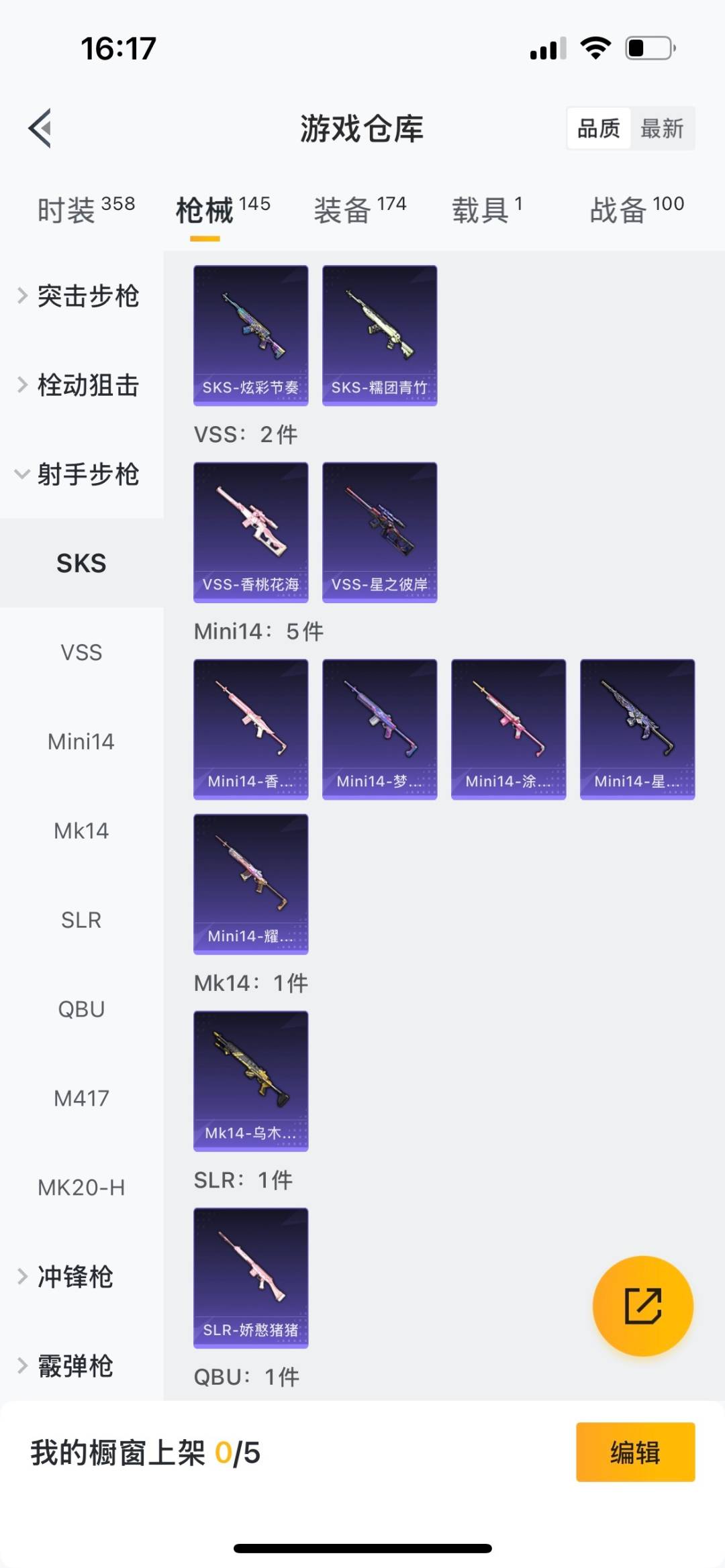This screenshot has width=725, height=1568.
Task: Open the VSS-星之彼岸 skin
Action: [380, 532]
